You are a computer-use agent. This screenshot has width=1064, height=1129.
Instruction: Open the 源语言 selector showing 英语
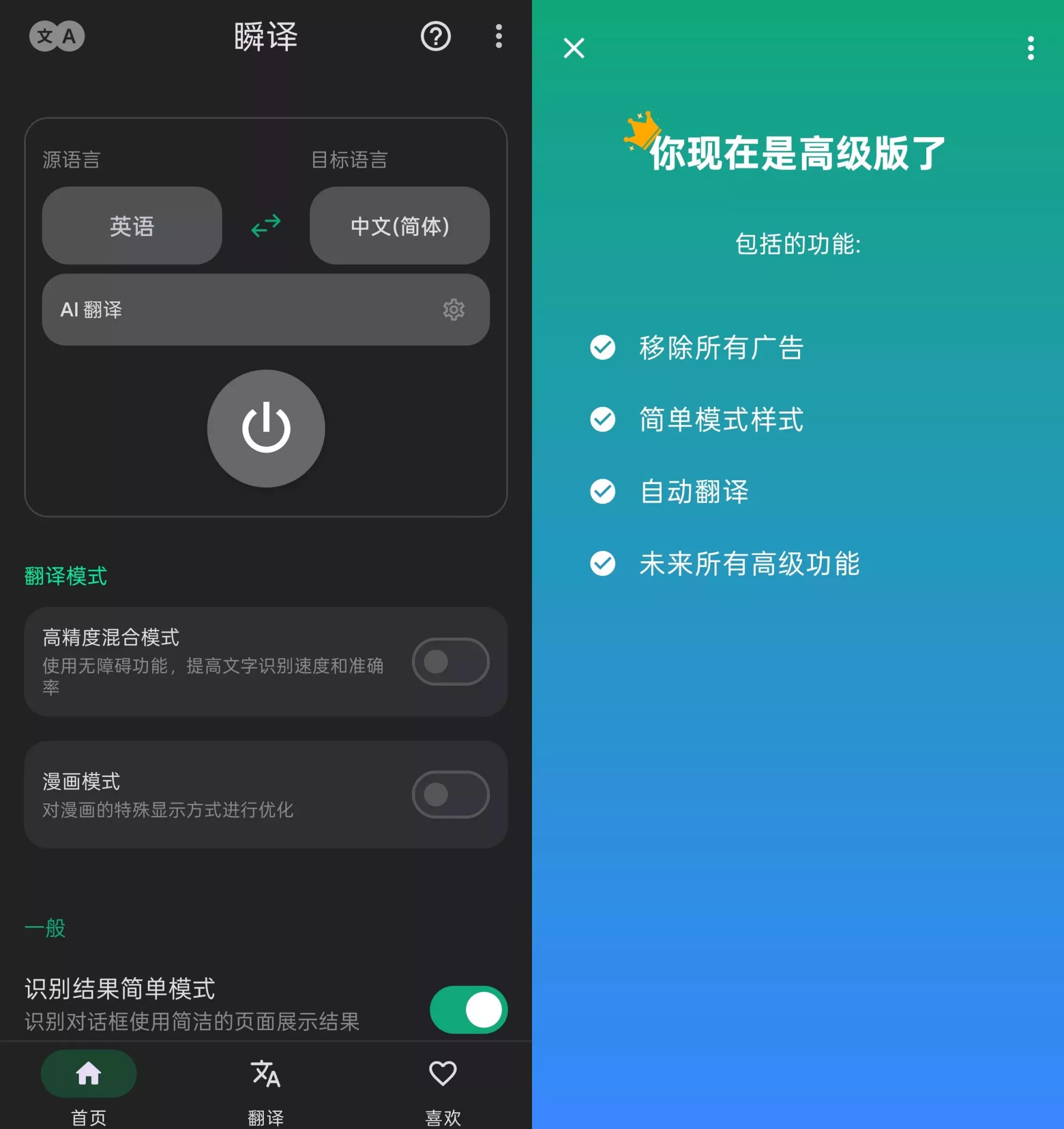[x=132, y=226]
